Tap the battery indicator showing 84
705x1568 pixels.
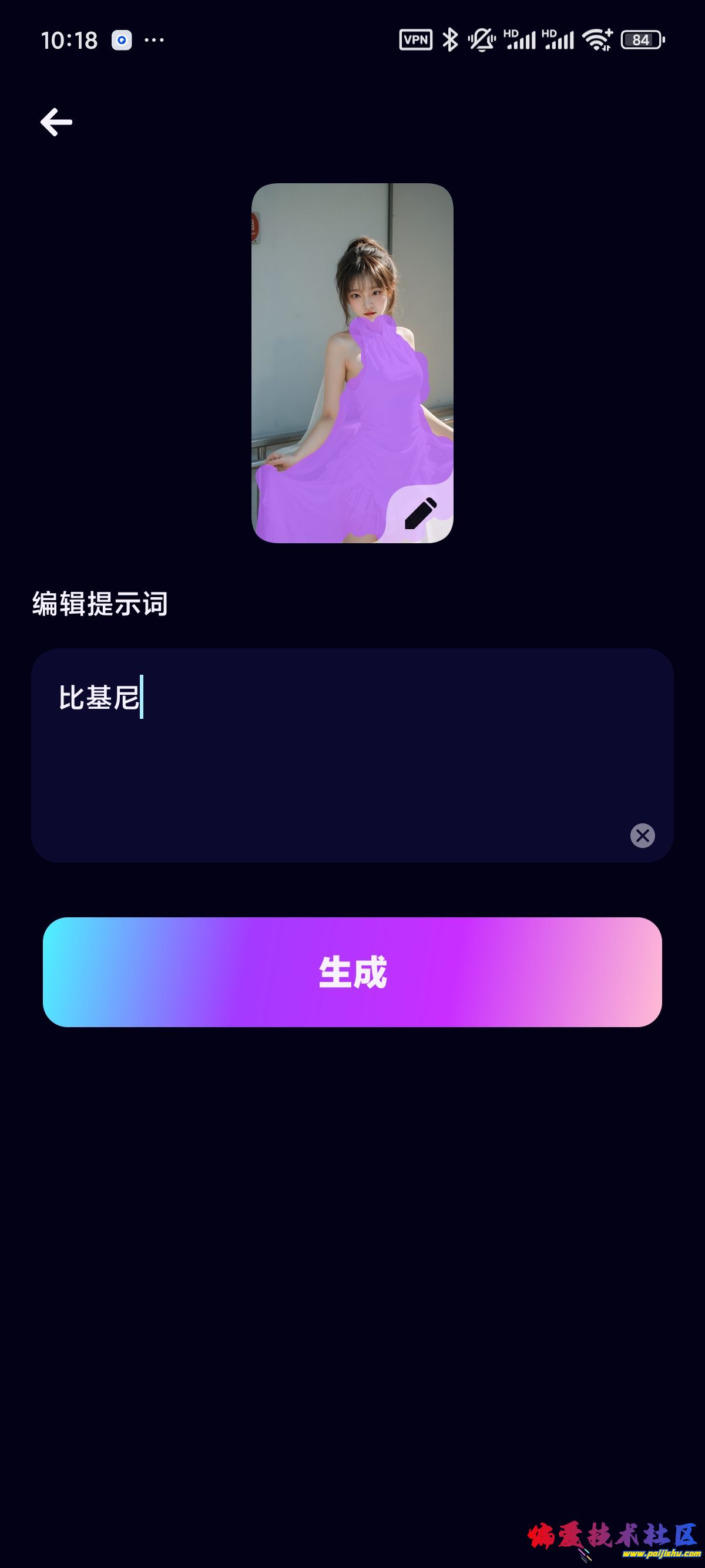click(640, 38)
